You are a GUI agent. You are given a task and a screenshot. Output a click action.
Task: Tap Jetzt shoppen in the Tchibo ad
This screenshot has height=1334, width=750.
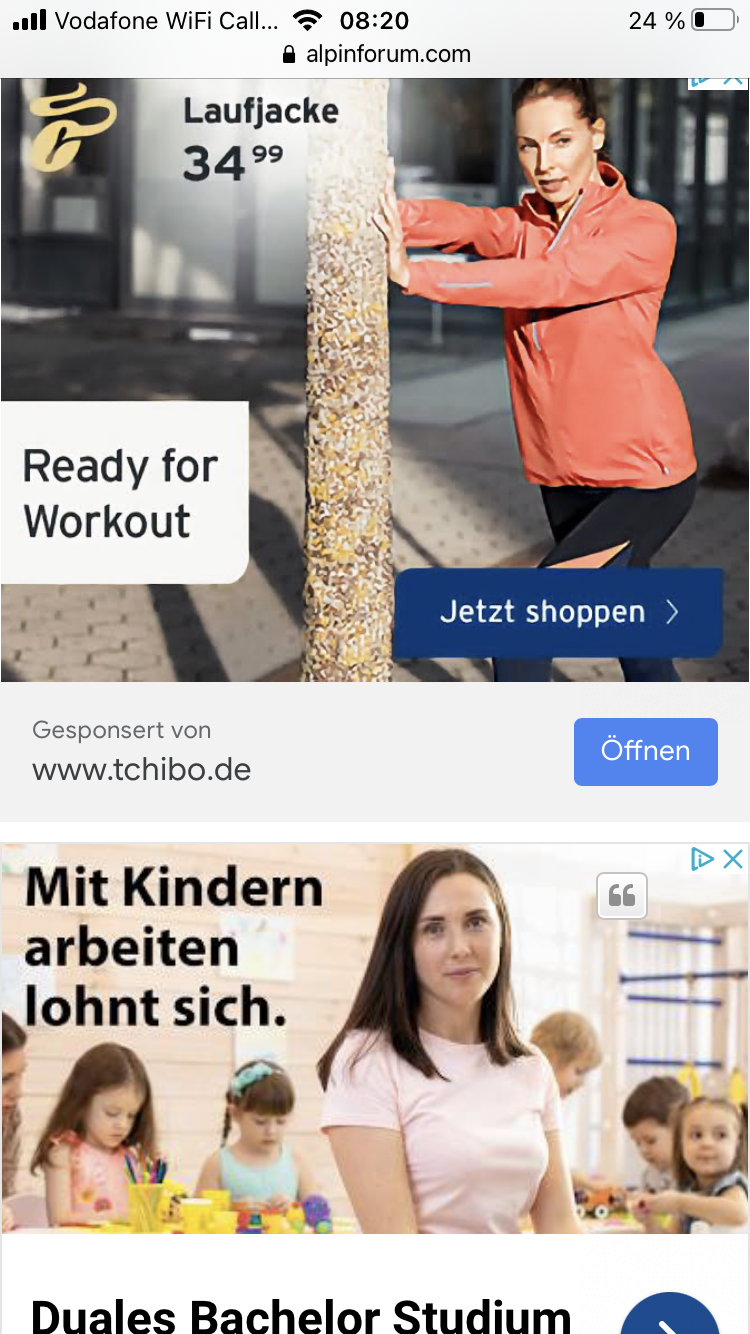tap(557, 612)
